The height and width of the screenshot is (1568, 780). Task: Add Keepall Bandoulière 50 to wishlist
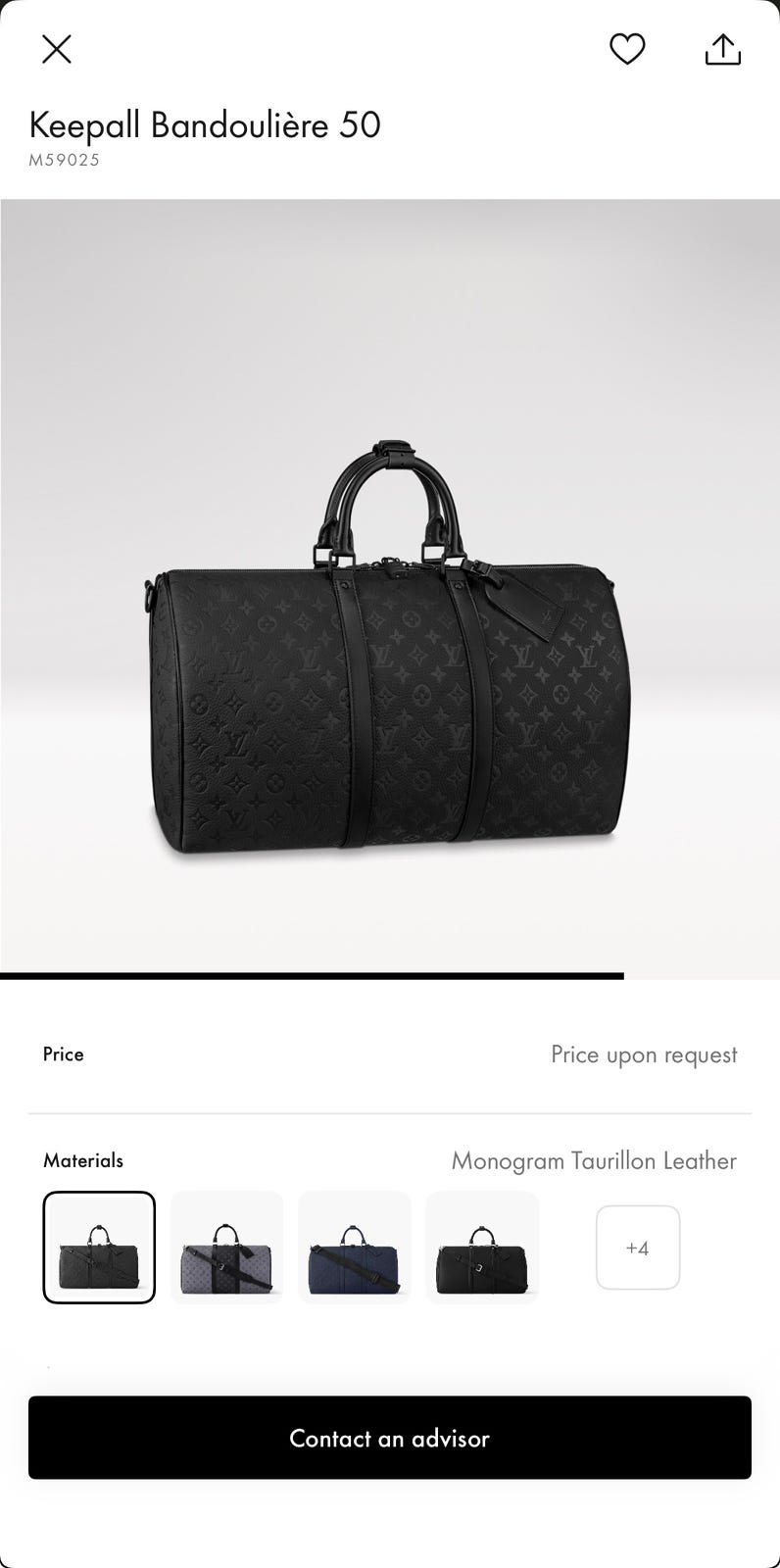(x=627, y=49)
